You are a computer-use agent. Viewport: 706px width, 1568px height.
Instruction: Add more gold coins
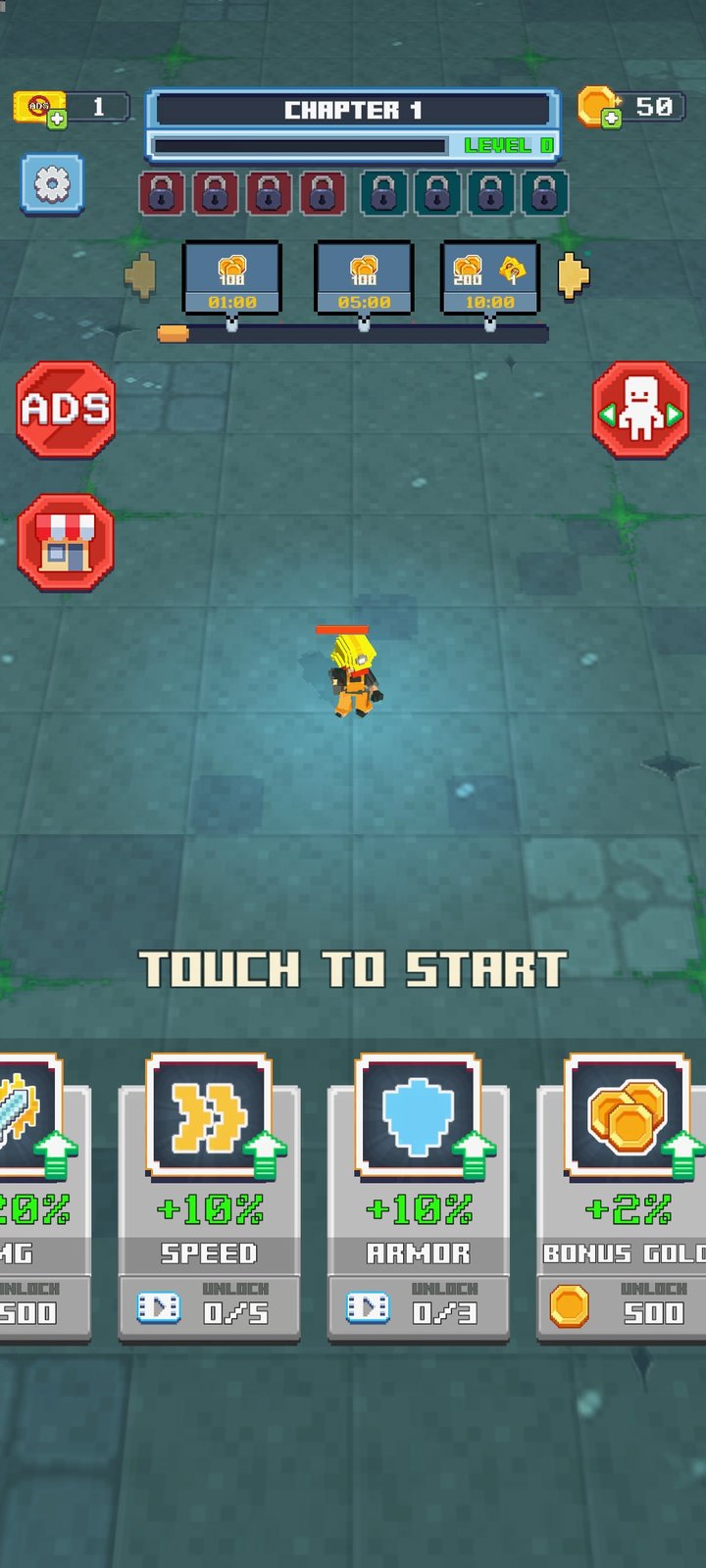(611, 120)
